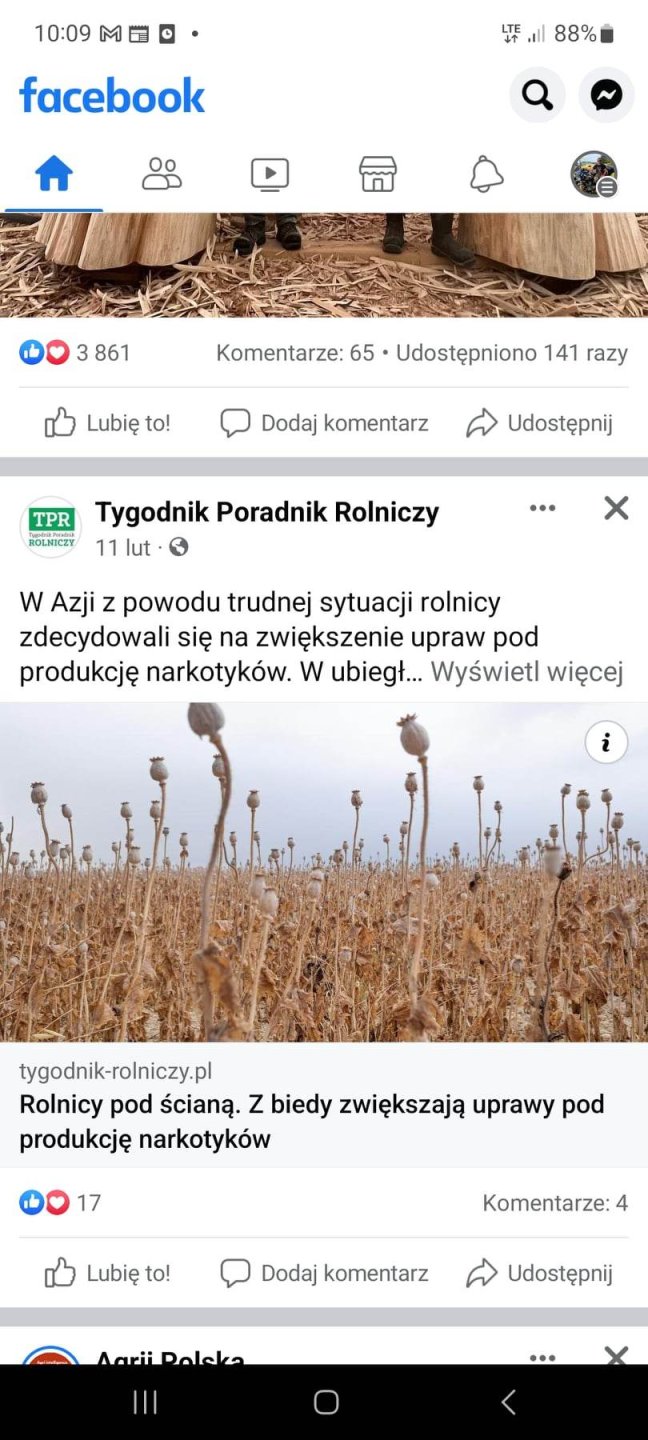
Task: Like the post with 3 861 reactions
Action: point(108,423)
